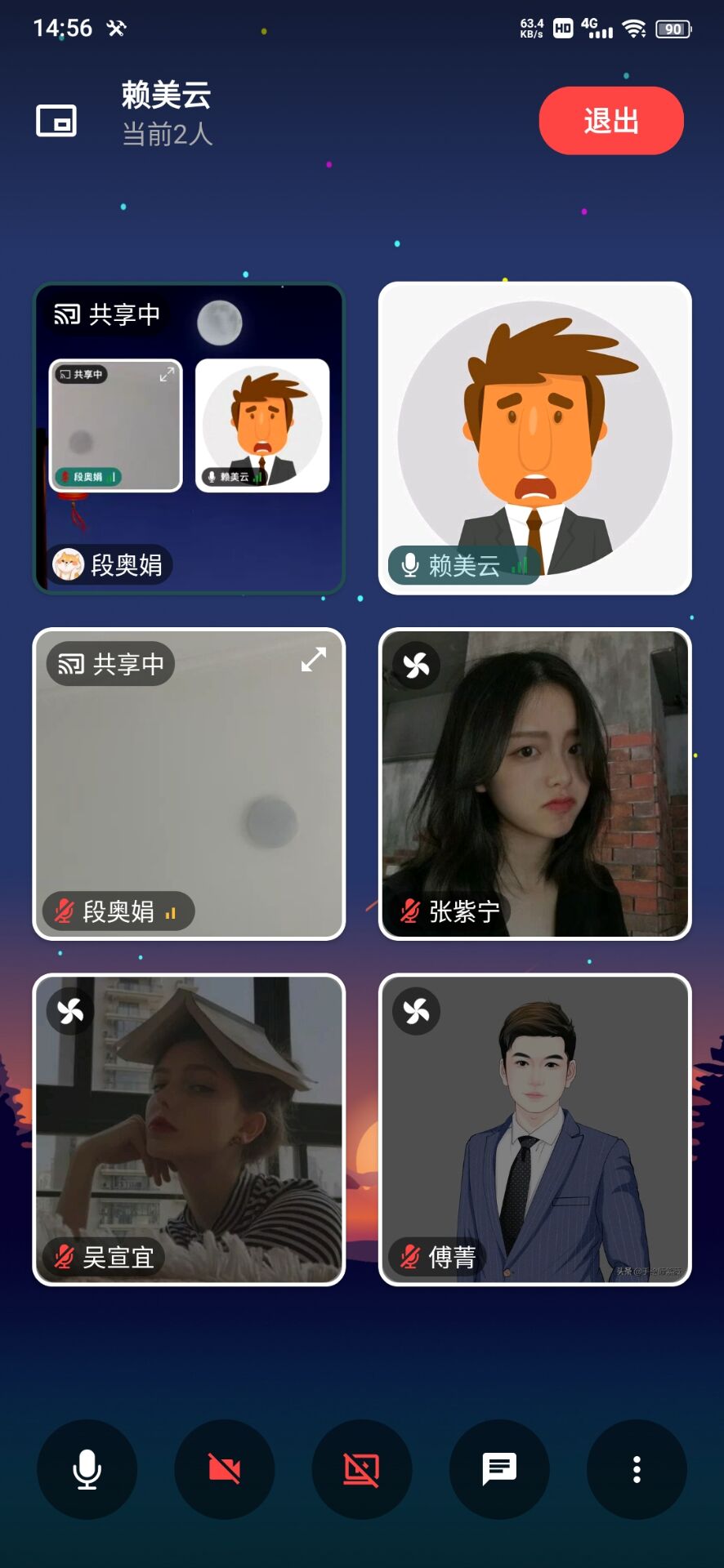Open 赖美云's video tile
The width and height of the screenshot is (724, 1568).
point(534,438)
